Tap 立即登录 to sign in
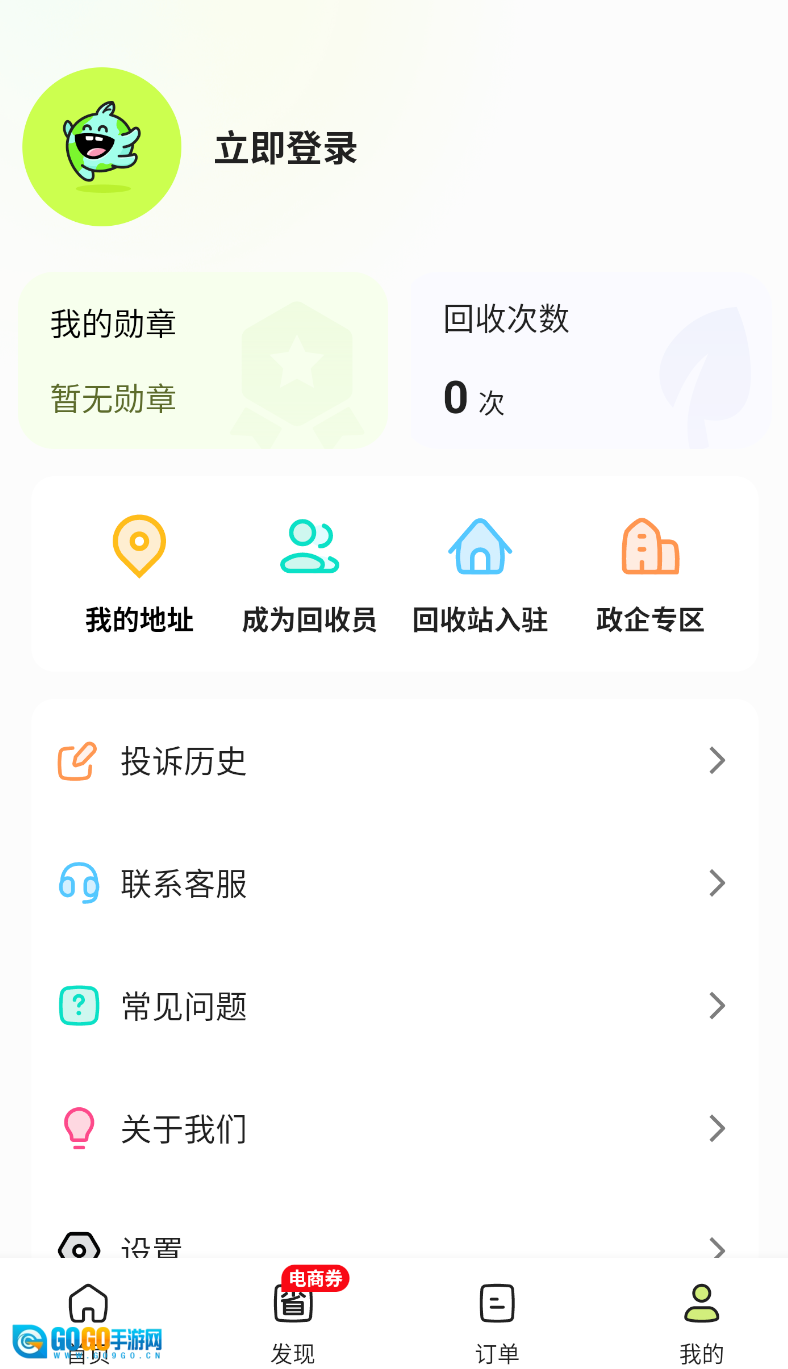Screen dimensions: 788x1369 pos(284,147)
